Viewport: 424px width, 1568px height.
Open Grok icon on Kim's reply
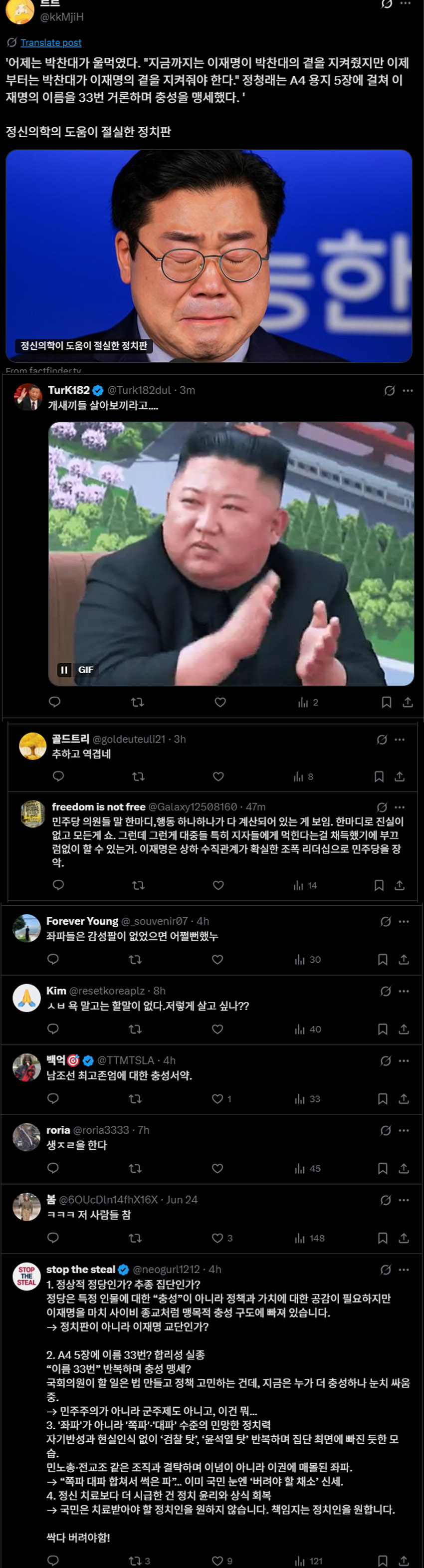tap(385, 991)
